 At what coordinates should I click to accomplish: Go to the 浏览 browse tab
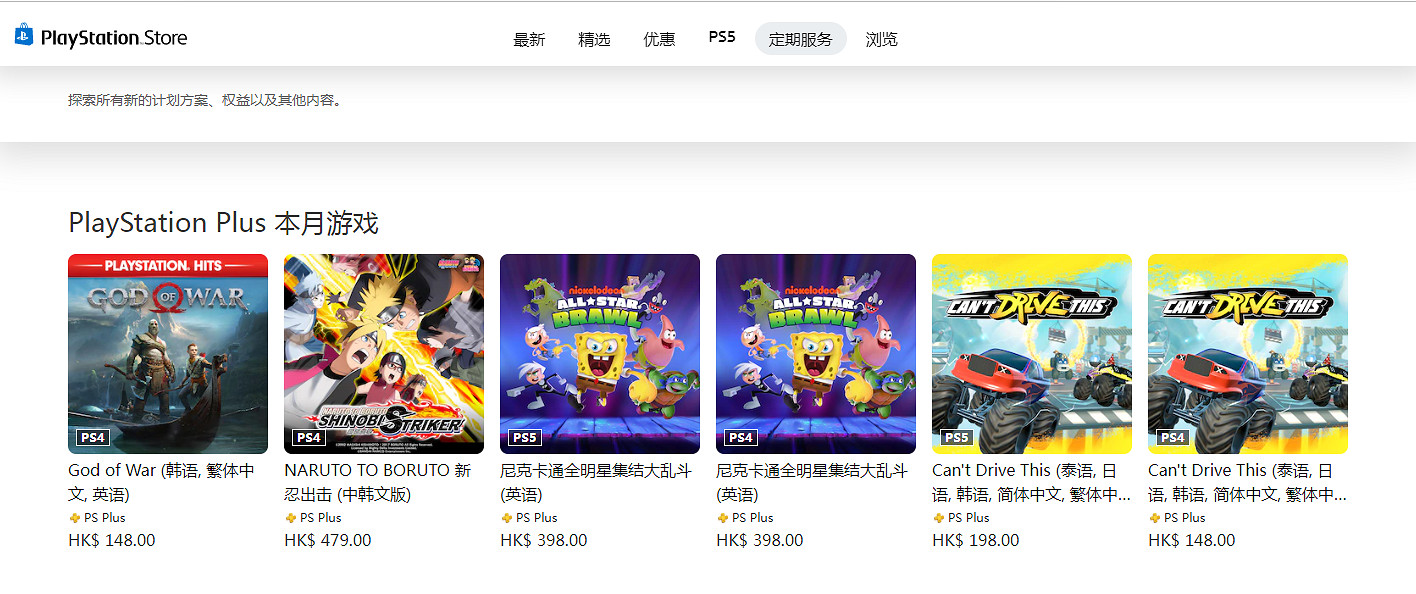point(881,39)
